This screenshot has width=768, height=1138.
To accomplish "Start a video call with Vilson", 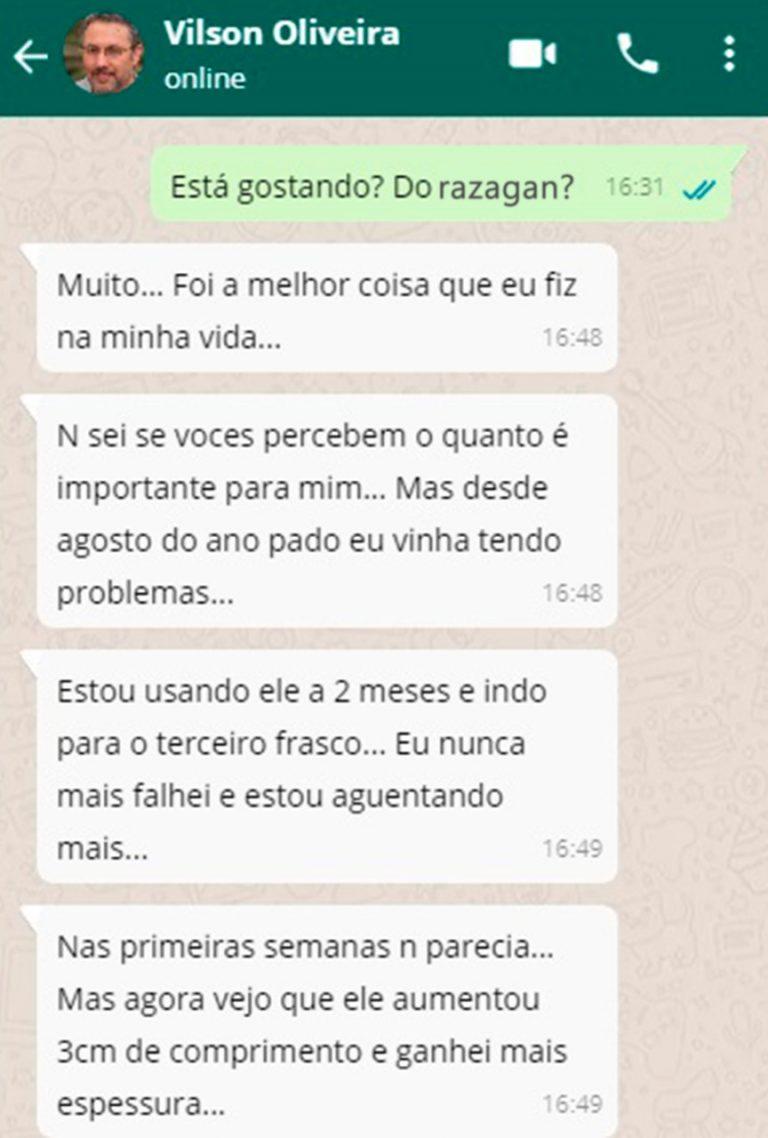I will point(532,54).
